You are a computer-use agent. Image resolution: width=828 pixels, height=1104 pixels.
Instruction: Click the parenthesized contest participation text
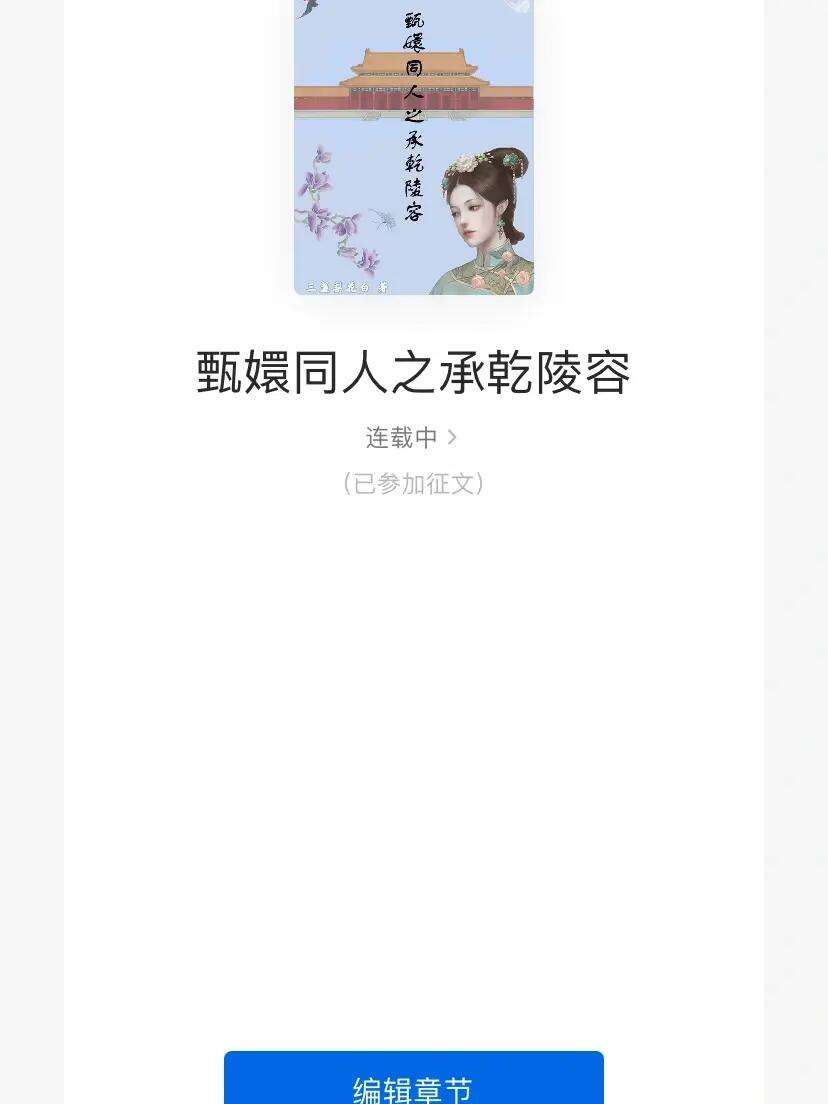point(414,484)
